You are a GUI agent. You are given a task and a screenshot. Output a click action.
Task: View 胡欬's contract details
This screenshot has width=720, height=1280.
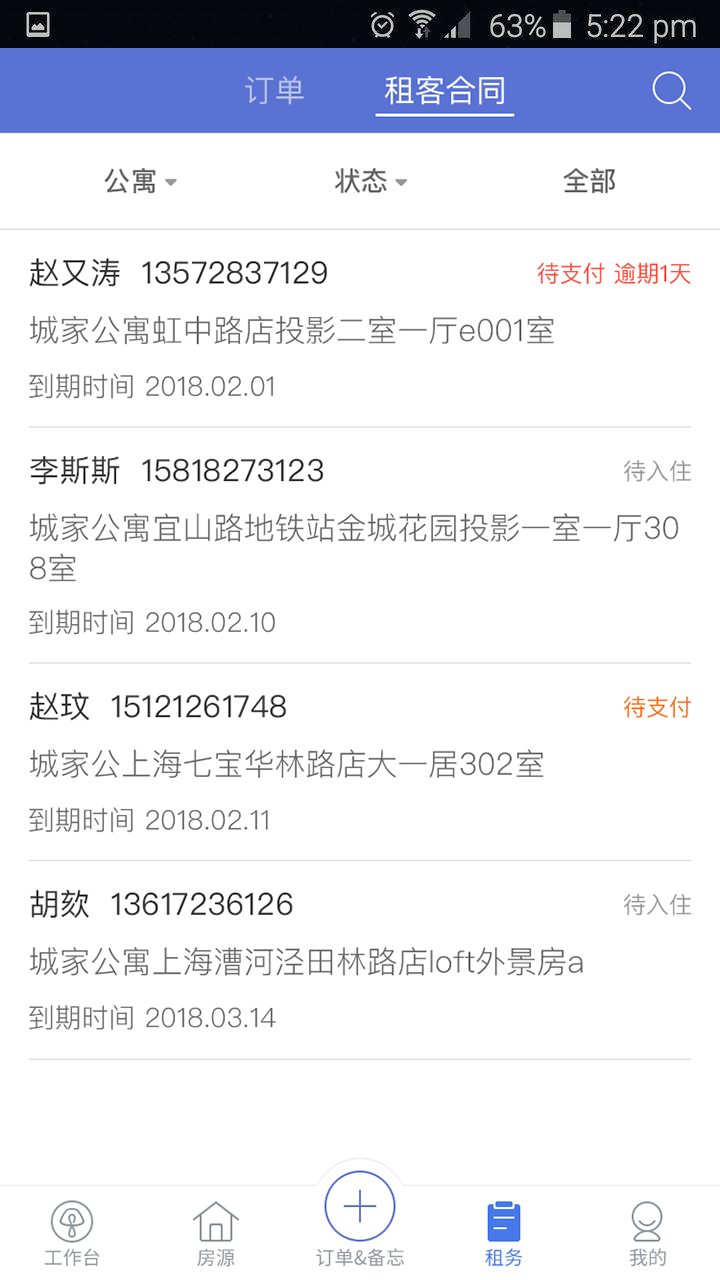pos(360,960)
